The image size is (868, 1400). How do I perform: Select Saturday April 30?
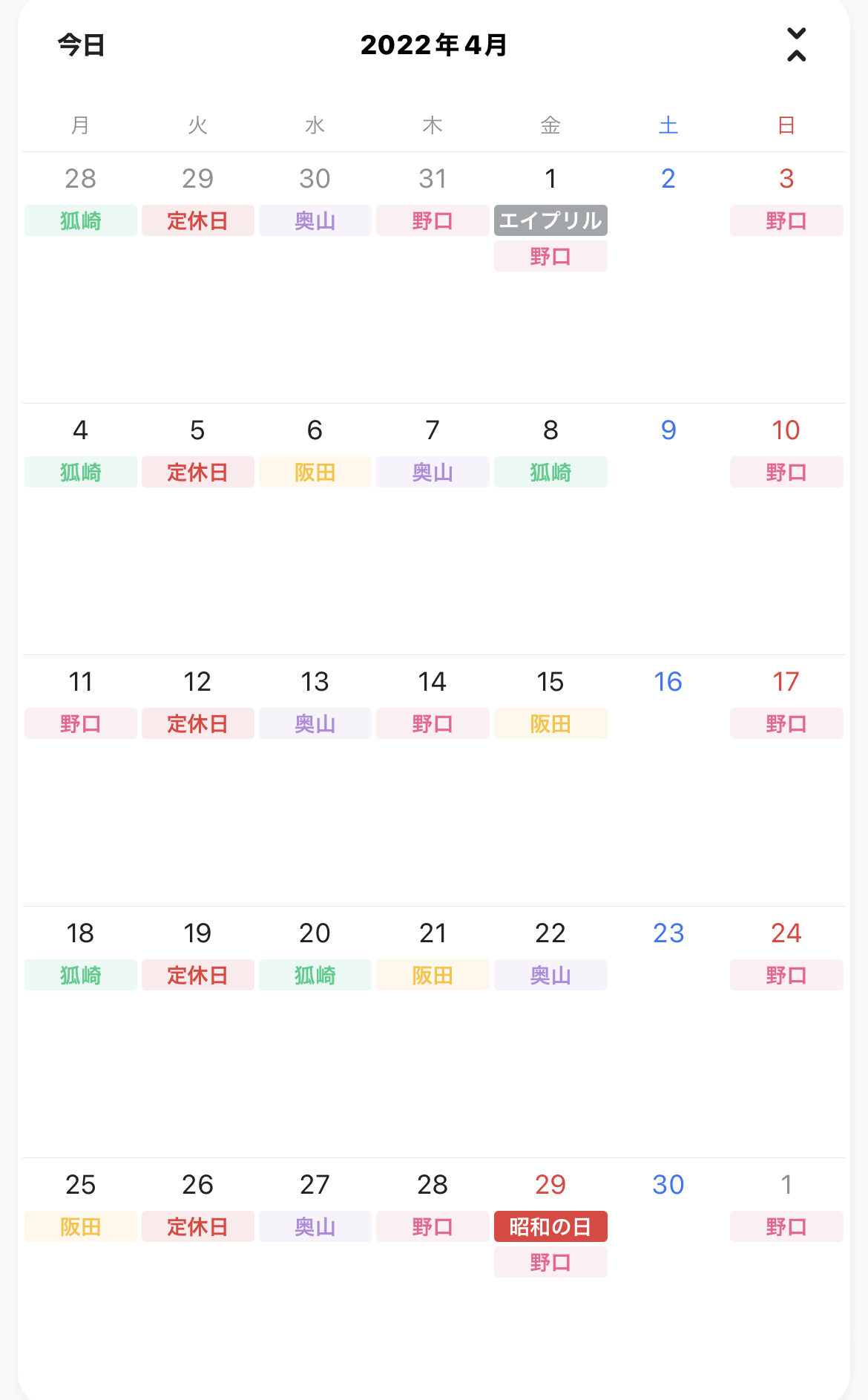pyautogui.click(x=668, y=1185)
